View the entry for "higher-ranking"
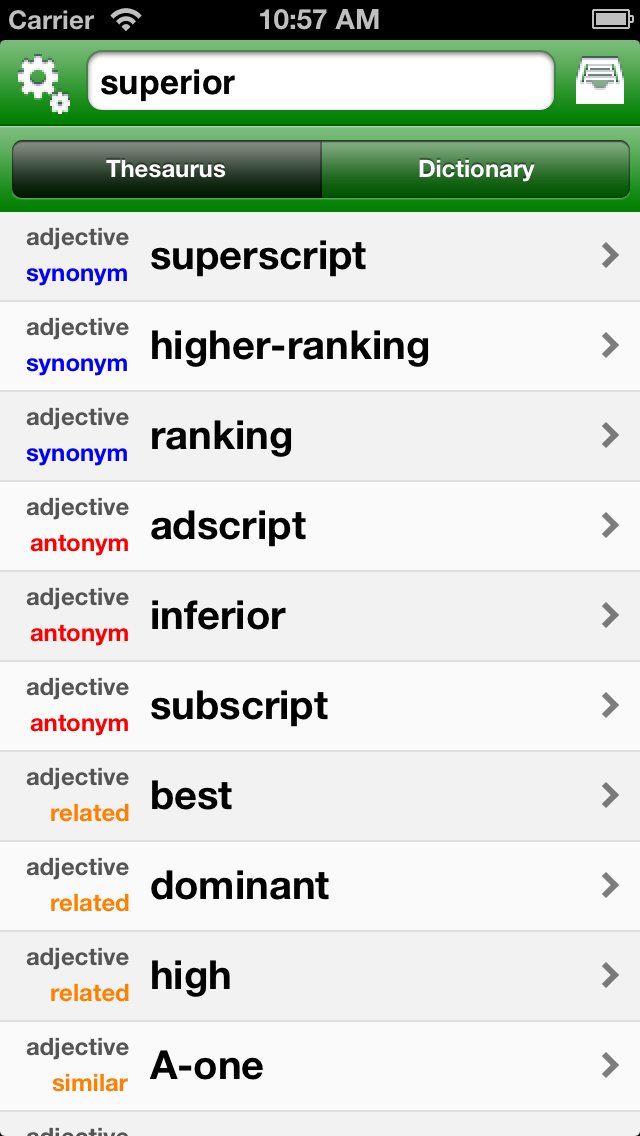Viewport: 640px width, 1136px height. coord(320,346)
